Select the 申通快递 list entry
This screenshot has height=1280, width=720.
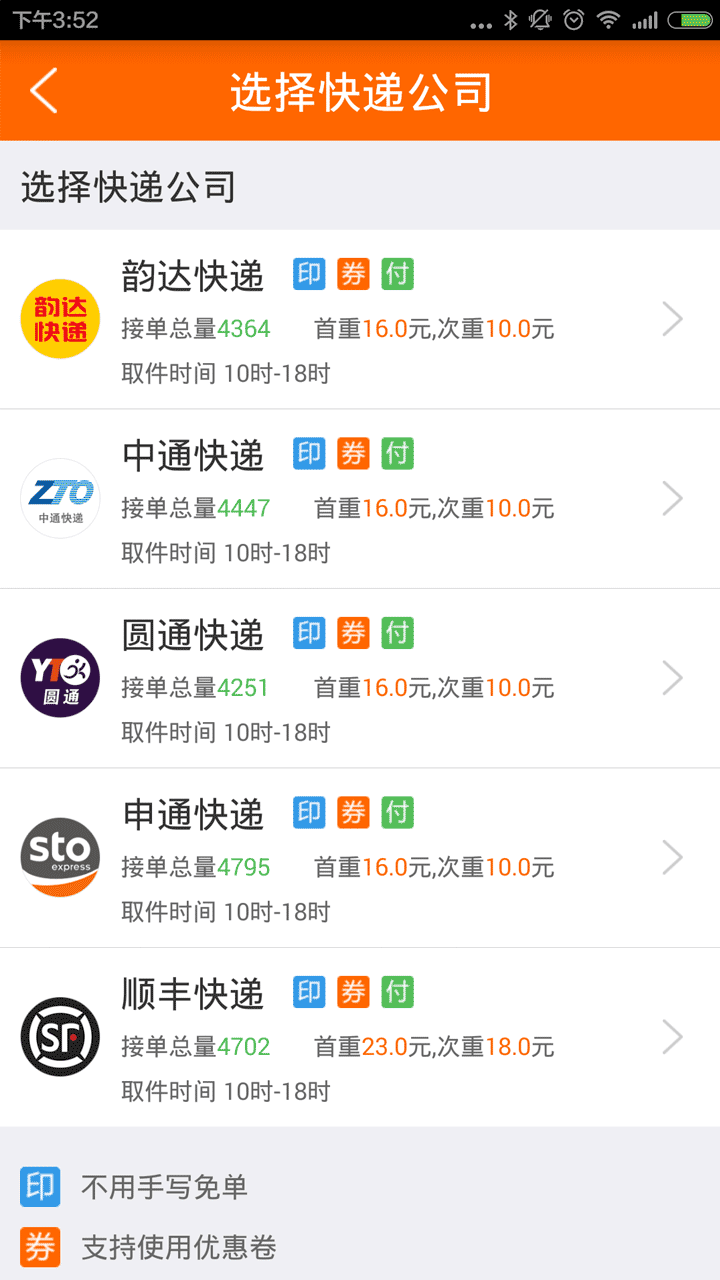360,857
